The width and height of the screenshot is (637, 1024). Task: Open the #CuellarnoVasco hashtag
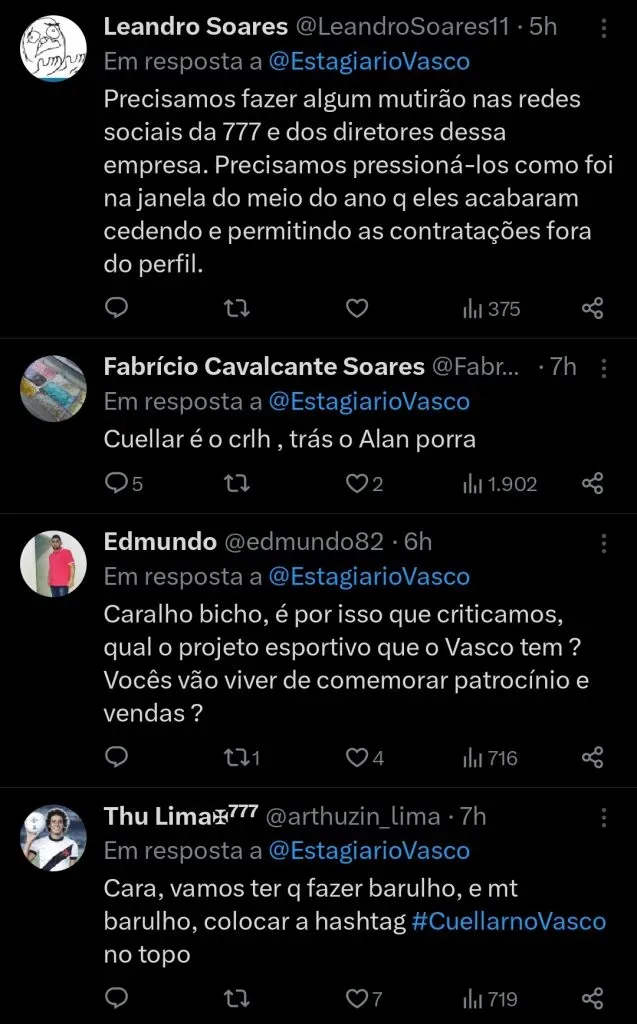click(x=509, y=921)
